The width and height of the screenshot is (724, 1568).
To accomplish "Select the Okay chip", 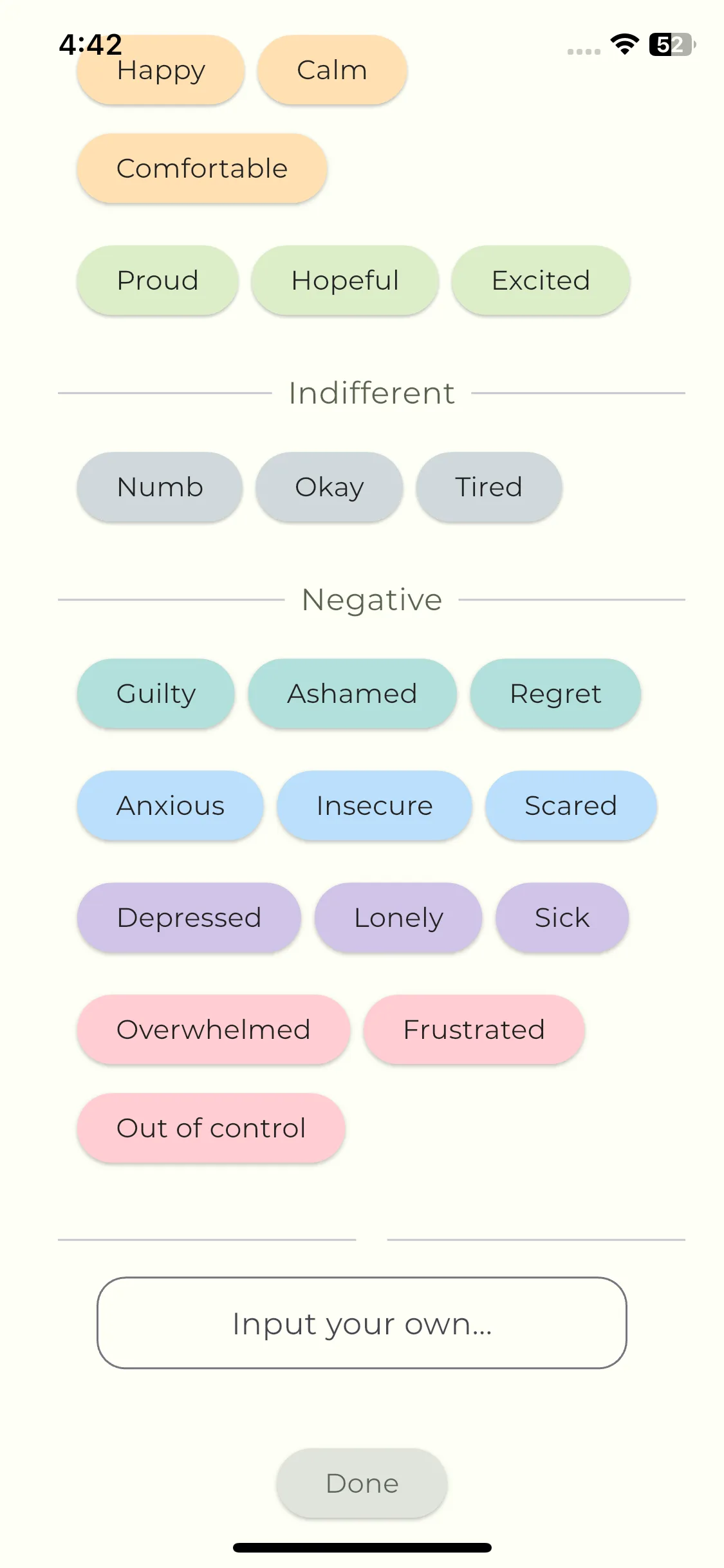I will 330,487.
